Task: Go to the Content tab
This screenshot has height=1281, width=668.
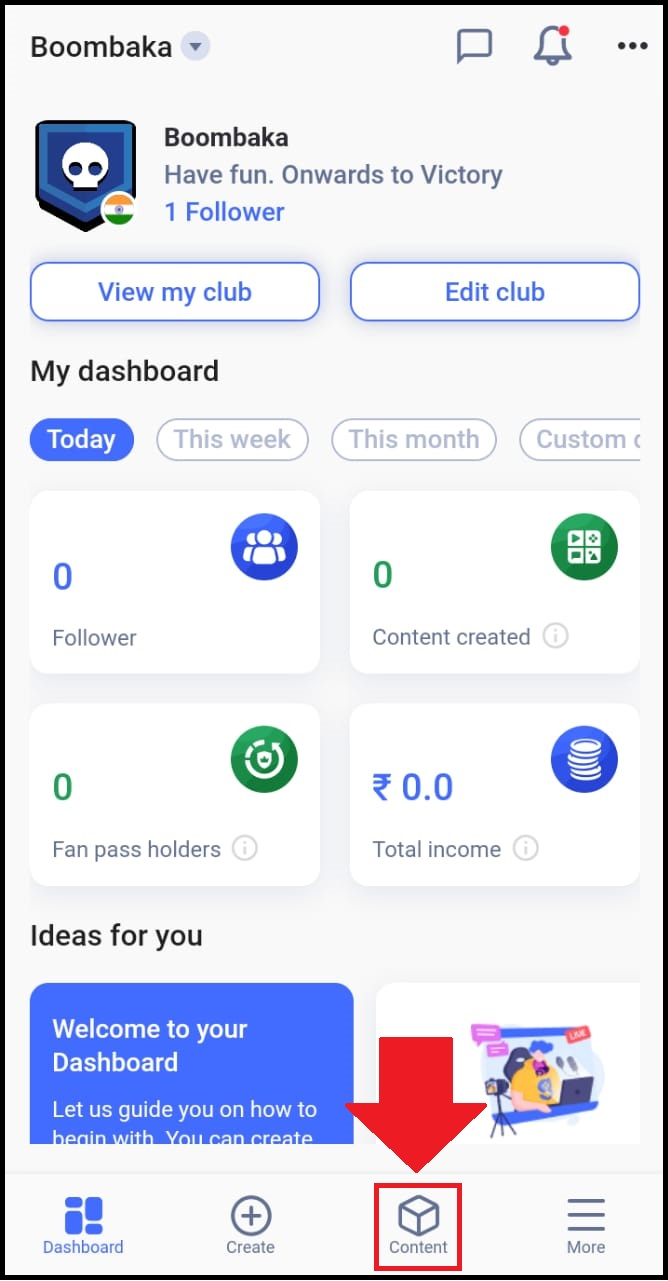Action: click(418, 1226)
